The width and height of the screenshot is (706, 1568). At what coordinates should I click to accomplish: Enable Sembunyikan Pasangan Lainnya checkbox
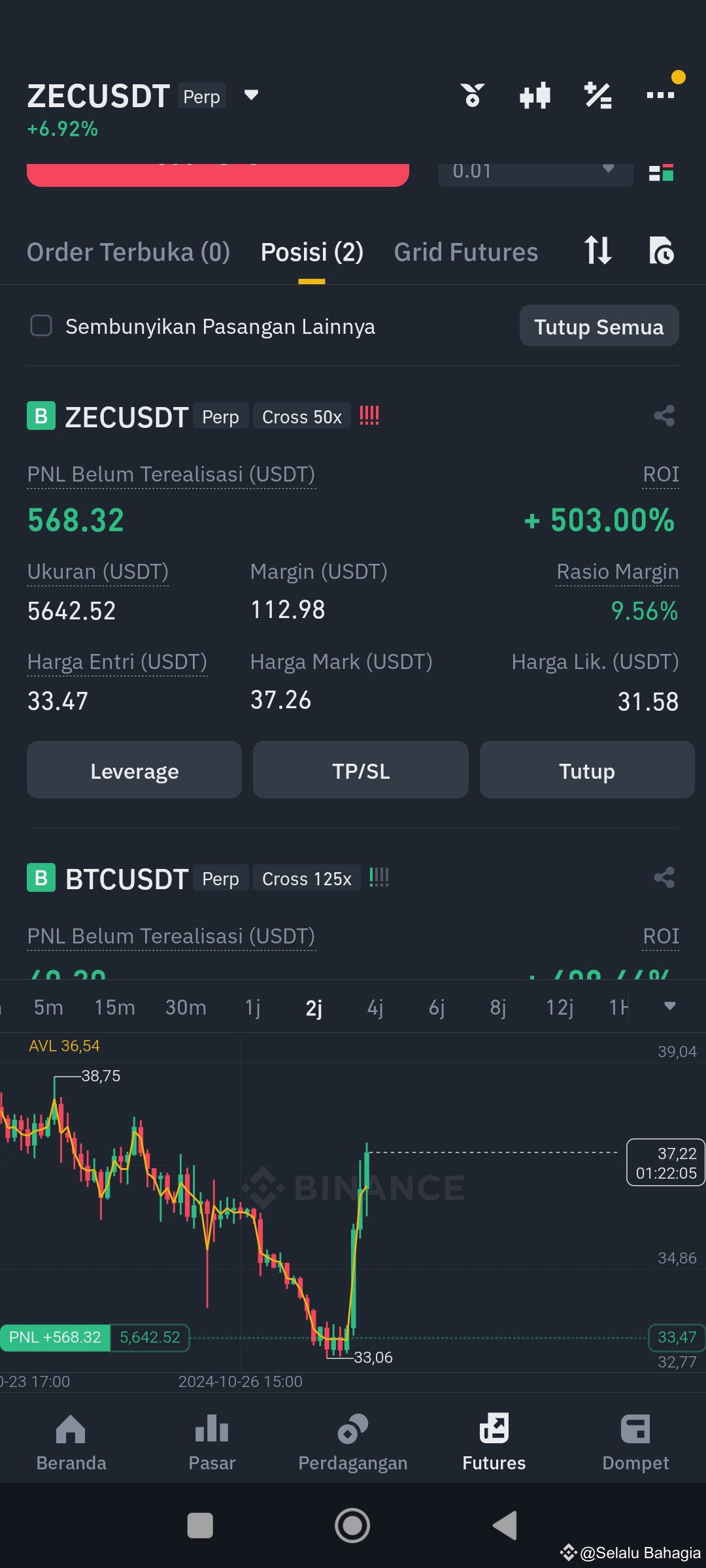(x=41, y=326)
